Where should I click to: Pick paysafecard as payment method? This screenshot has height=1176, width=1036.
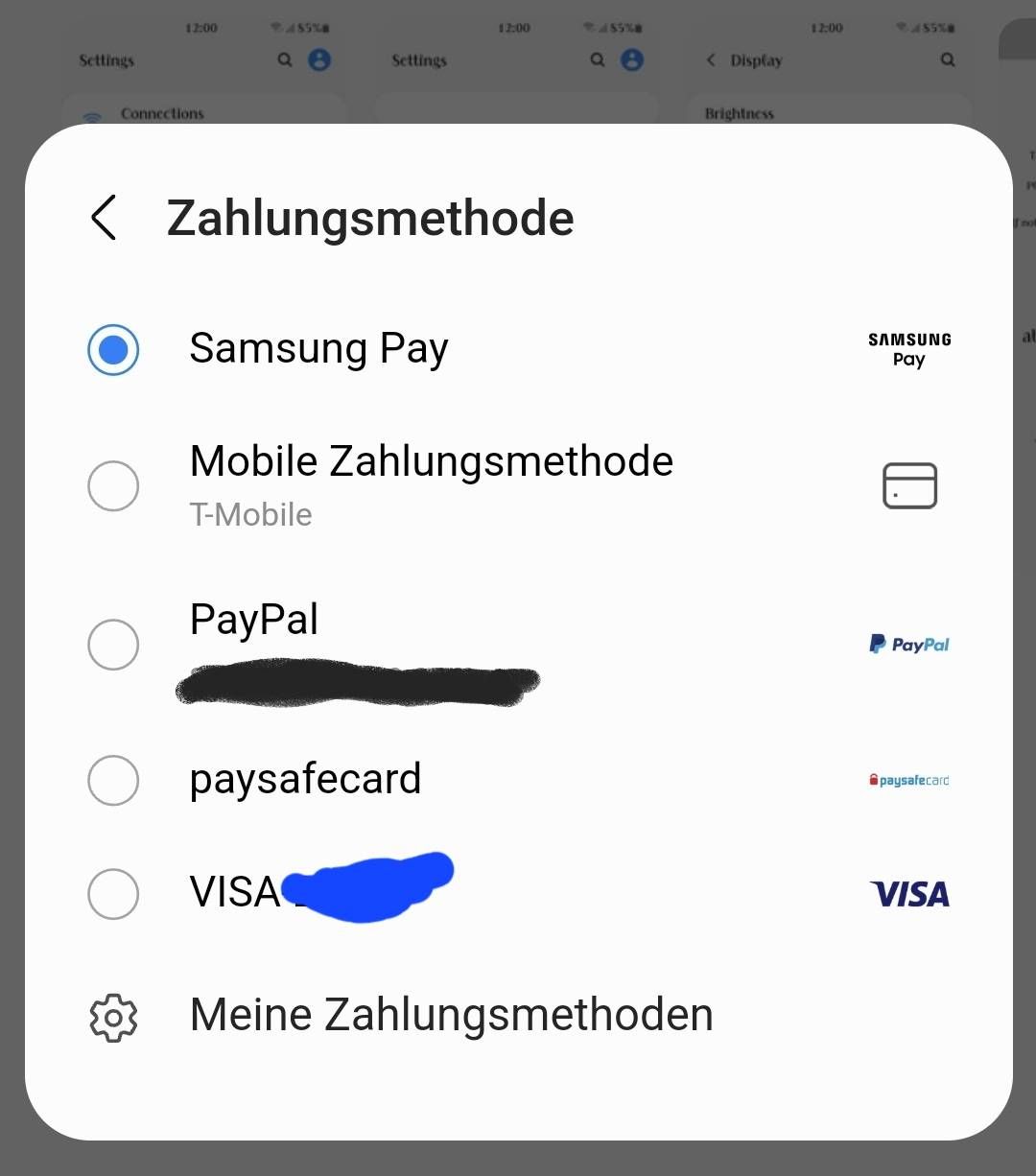pyautogui.click(x=113, y=780)
